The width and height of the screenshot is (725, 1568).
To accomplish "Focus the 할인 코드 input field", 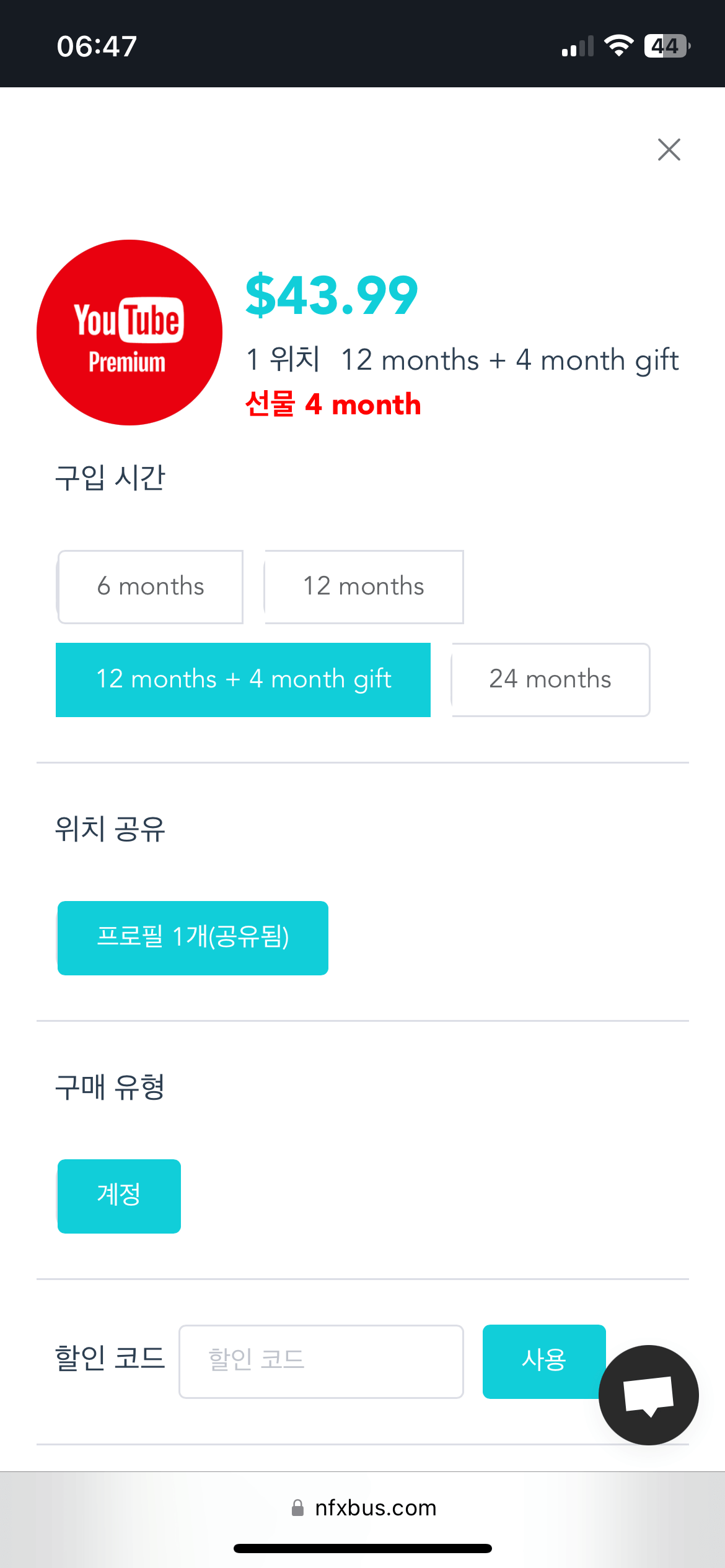I will tap(321, 1361).
